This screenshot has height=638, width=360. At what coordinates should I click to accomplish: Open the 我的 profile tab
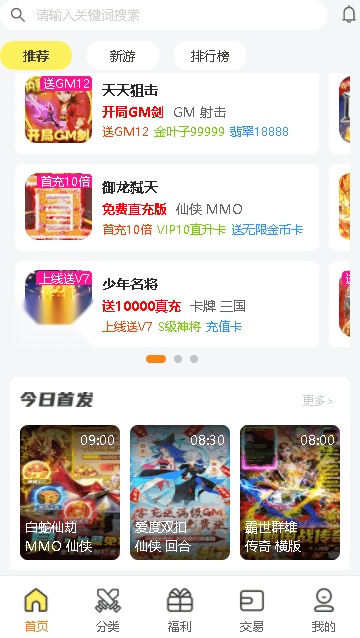pos(323,610)
